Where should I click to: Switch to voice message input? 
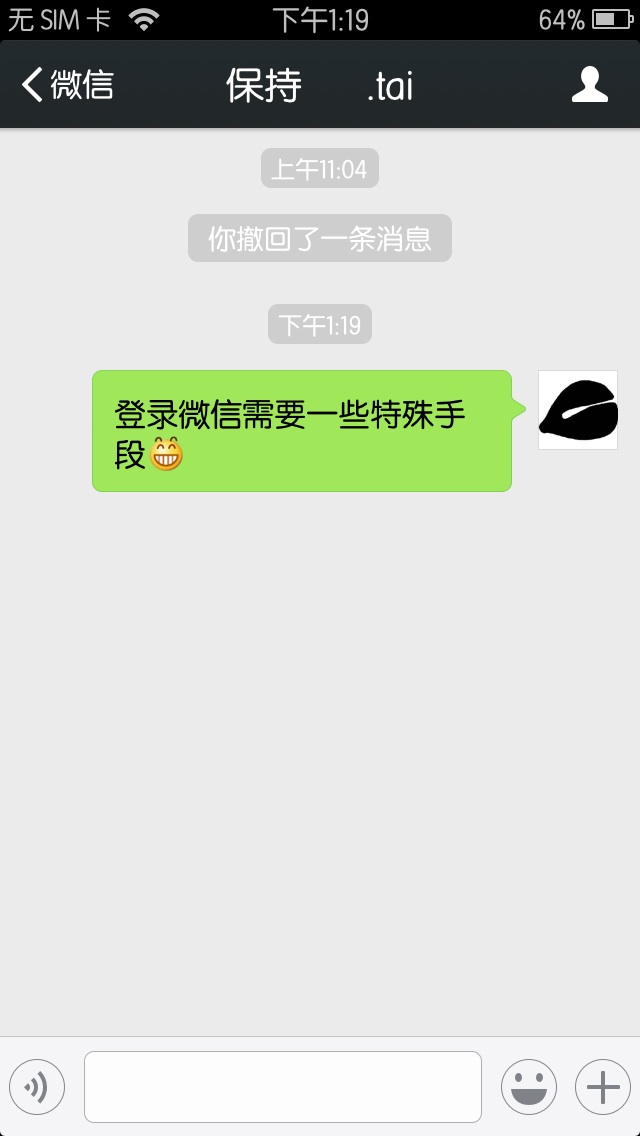click(x=37, y=1087)
